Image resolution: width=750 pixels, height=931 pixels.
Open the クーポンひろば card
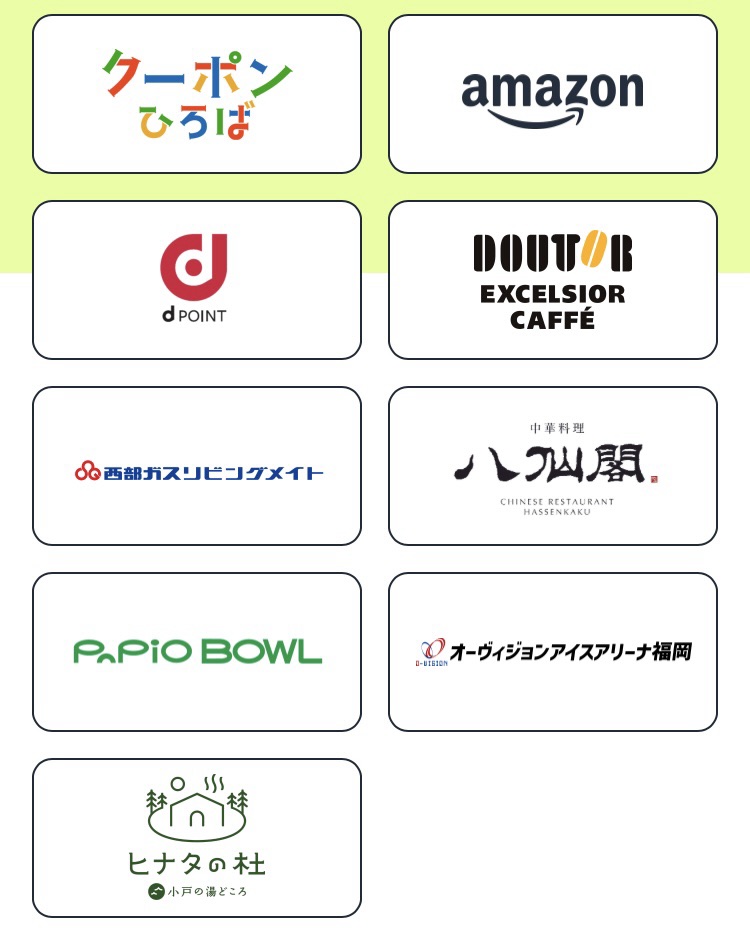(x=197, y=94)
